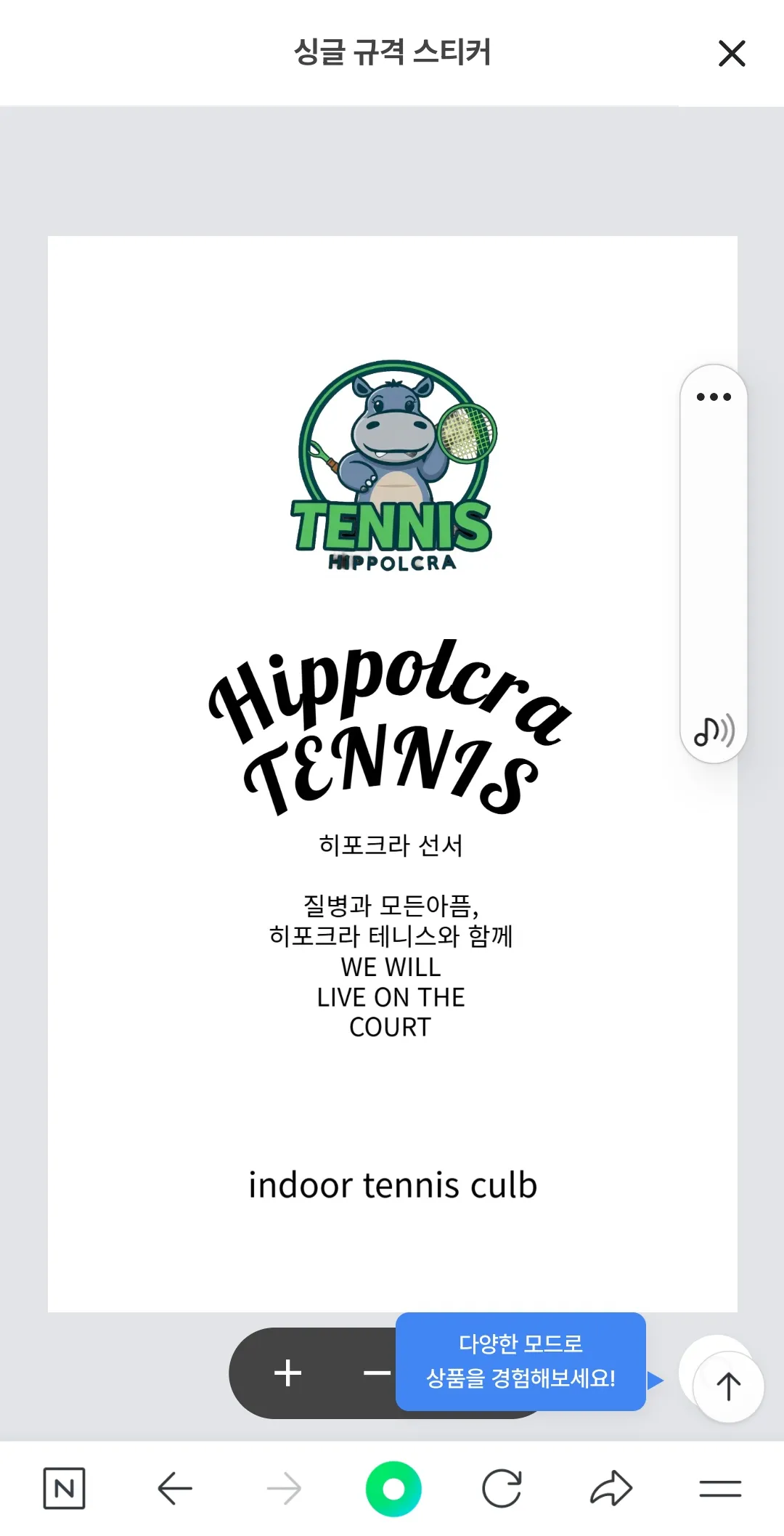Screen dimensions: 784x1536
Task: Open Naver home with the N icon
Action: coord(66,1487)
